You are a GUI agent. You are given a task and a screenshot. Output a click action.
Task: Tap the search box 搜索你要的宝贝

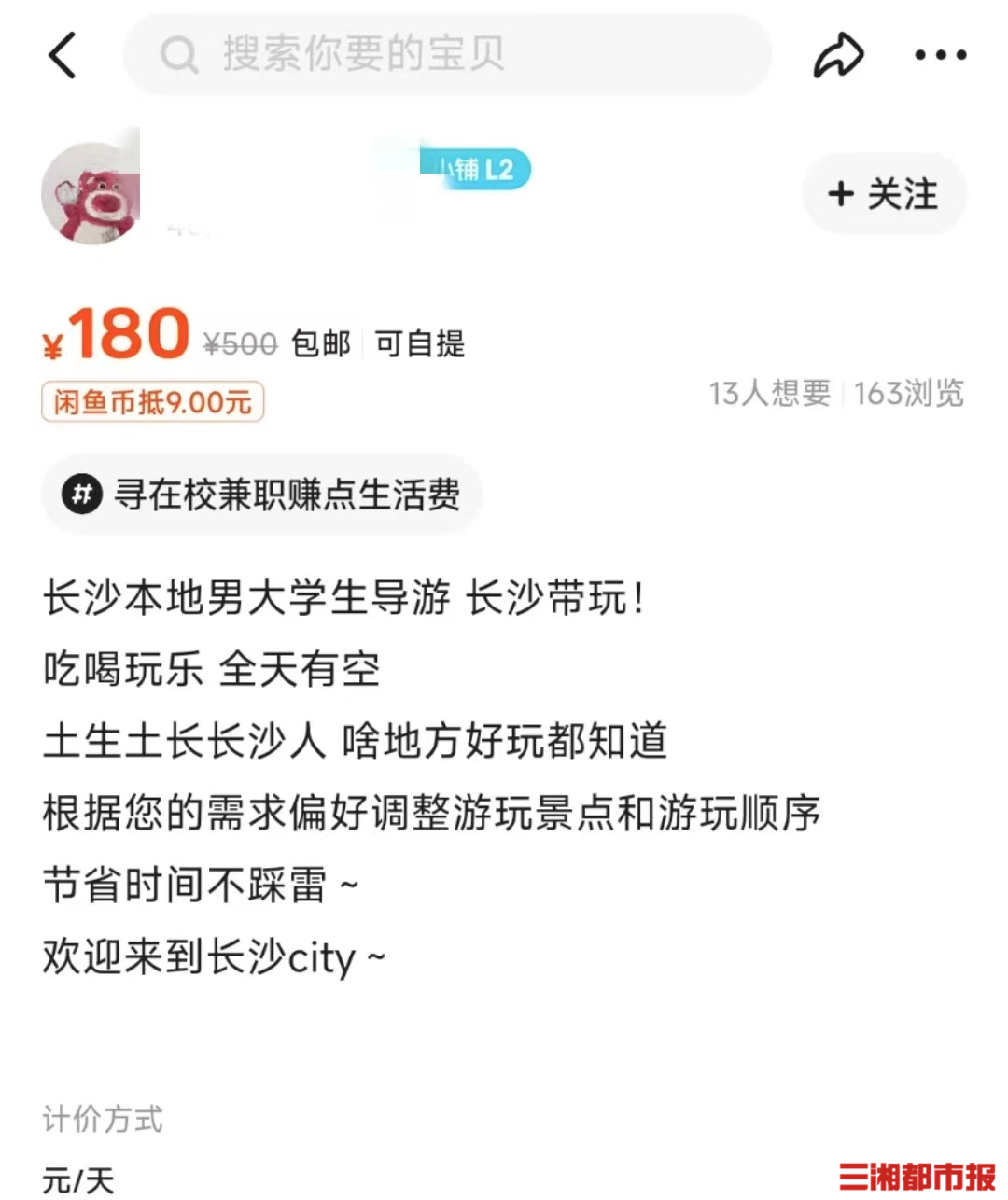448,55
